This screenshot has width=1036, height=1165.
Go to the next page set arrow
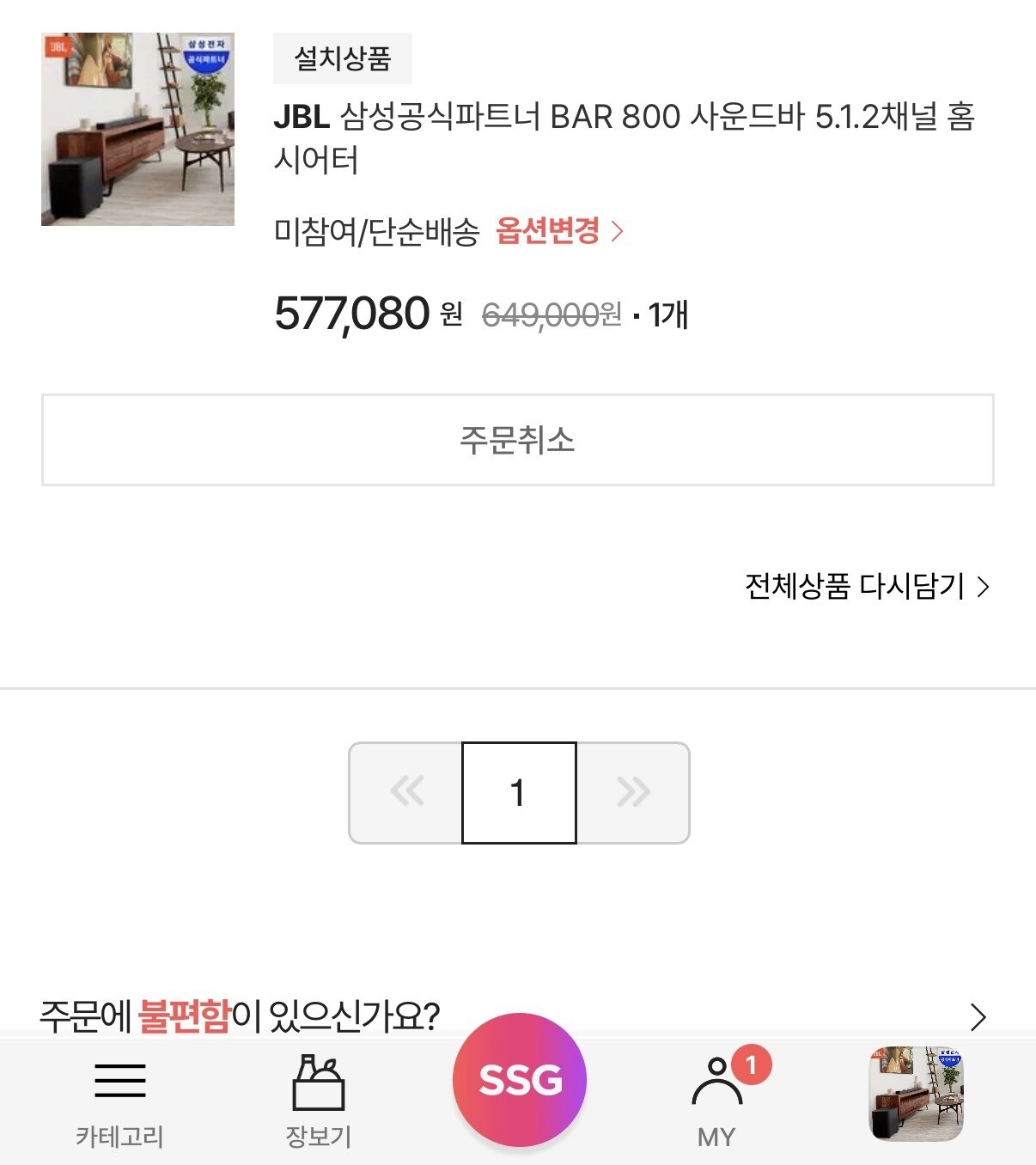[633, 792]
